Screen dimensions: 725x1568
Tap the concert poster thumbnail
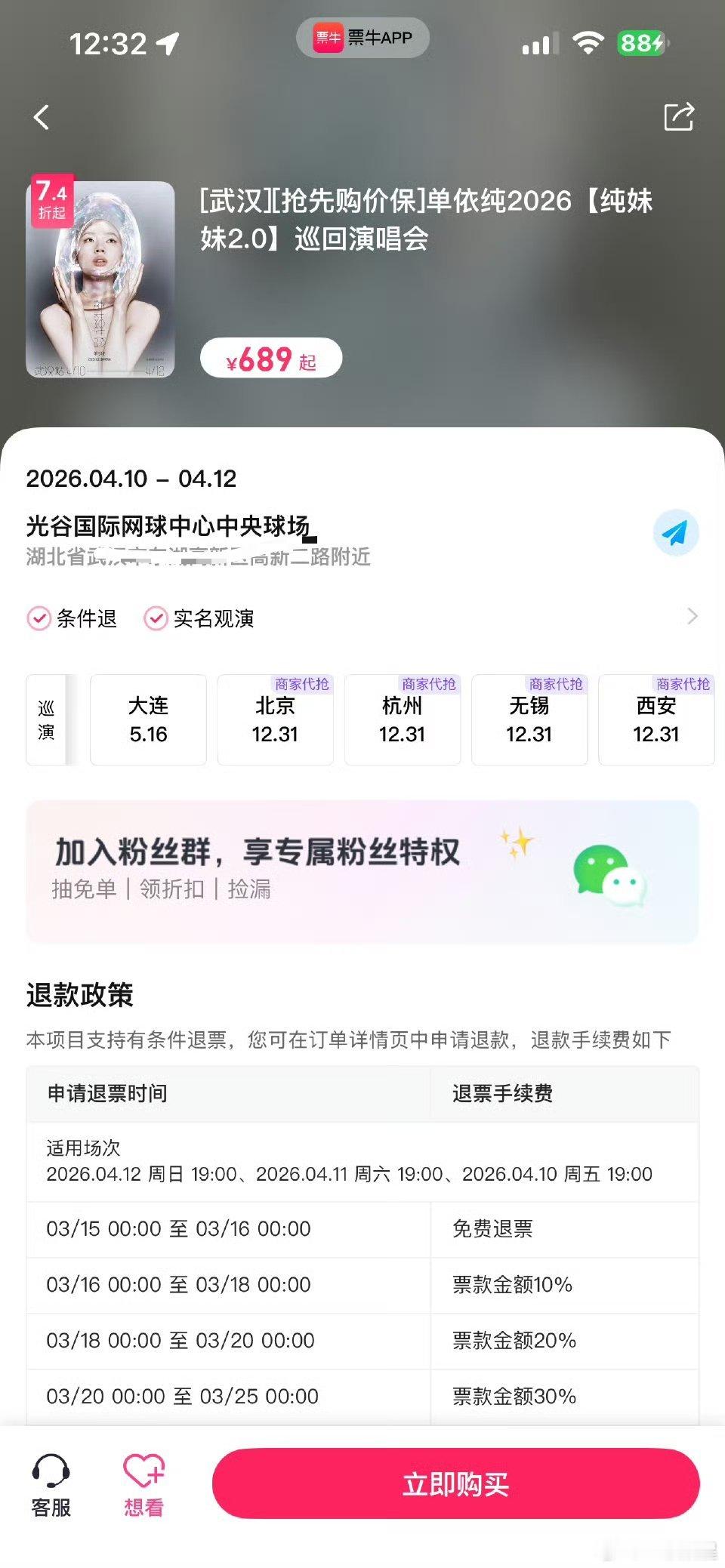coord(103,278)
